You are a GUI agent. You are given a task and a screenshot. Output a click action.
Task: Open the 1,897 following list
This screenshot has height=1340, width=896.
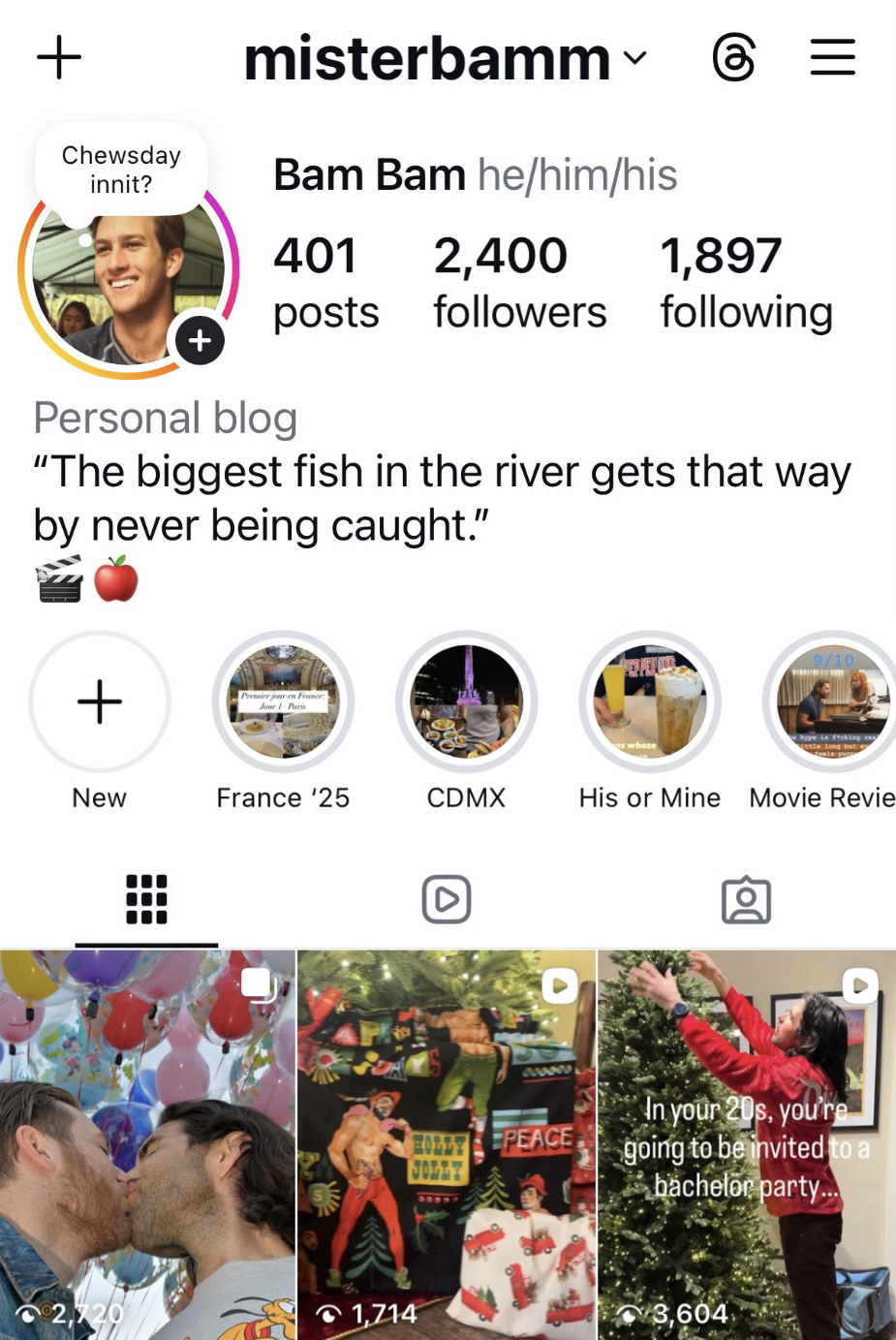(746, 282)
